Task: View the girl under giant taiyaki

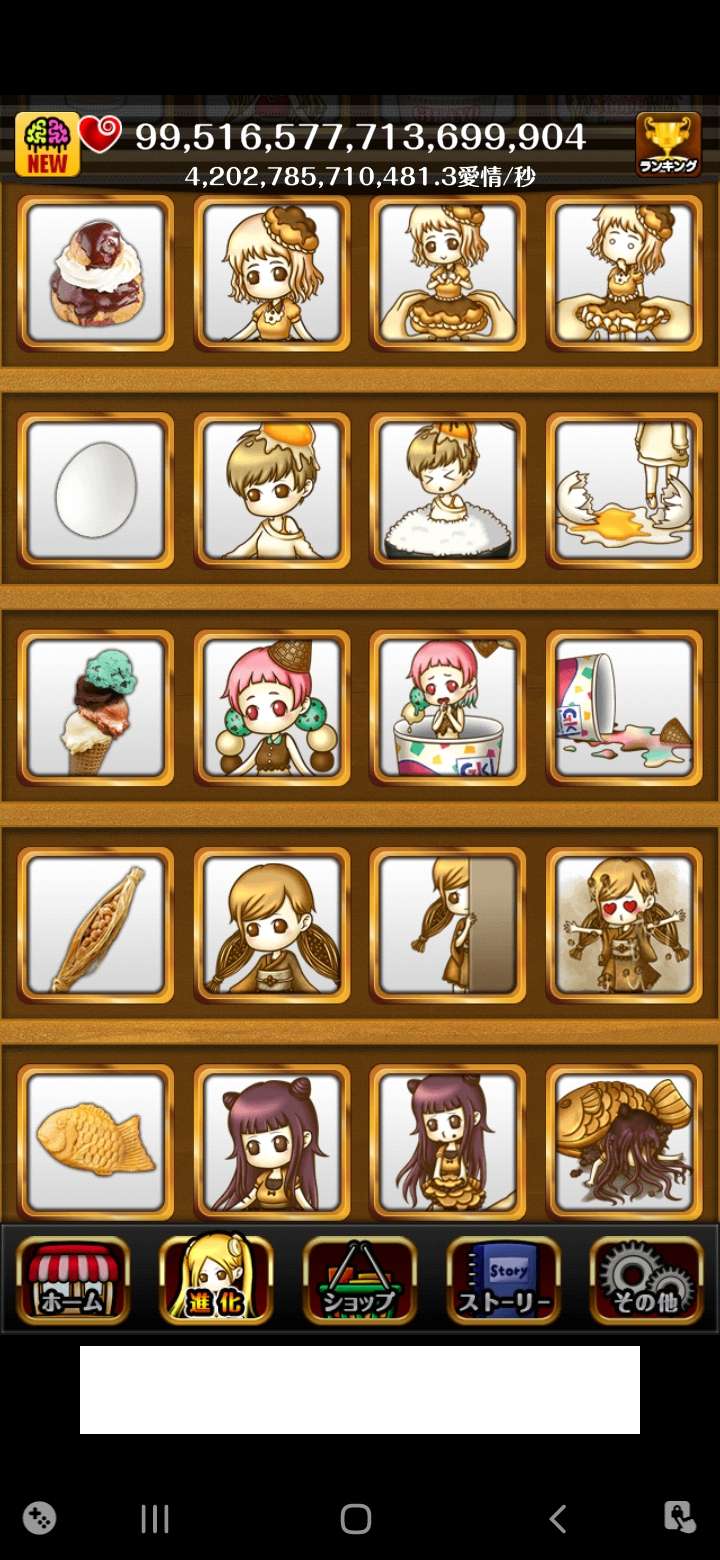Action: [x=624, y=1141]
